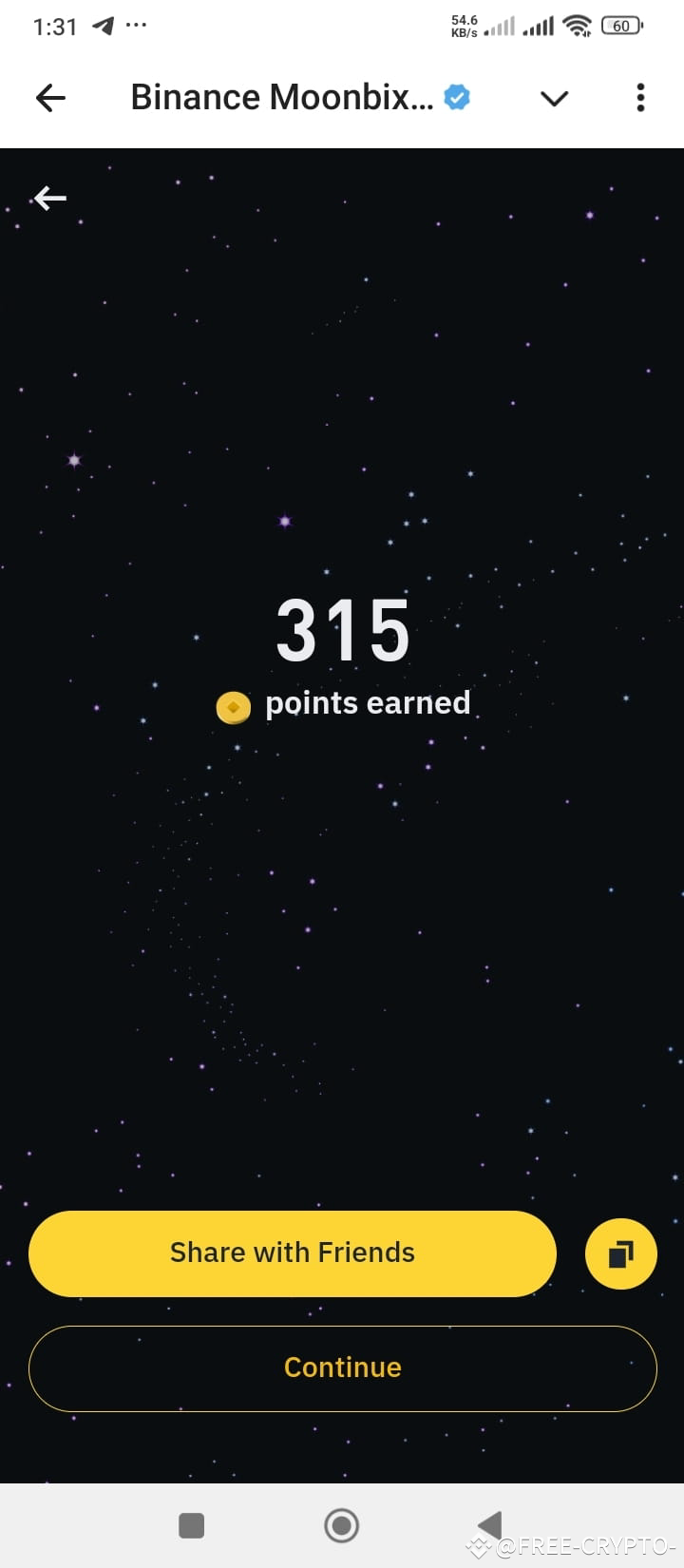Open the three-dot options menu

coord(639,98)
